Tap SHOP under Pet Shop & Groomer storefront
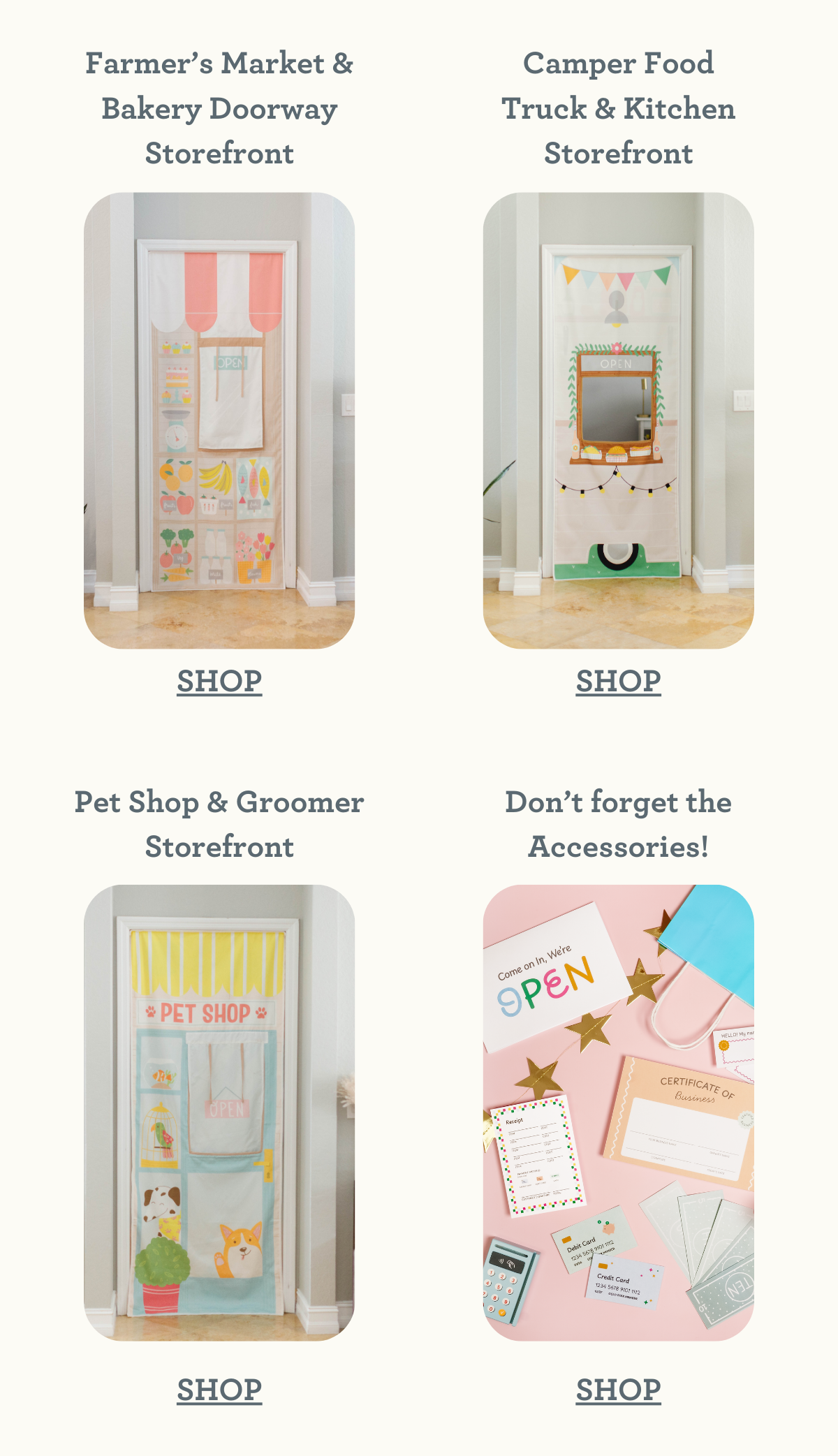 219,1390
